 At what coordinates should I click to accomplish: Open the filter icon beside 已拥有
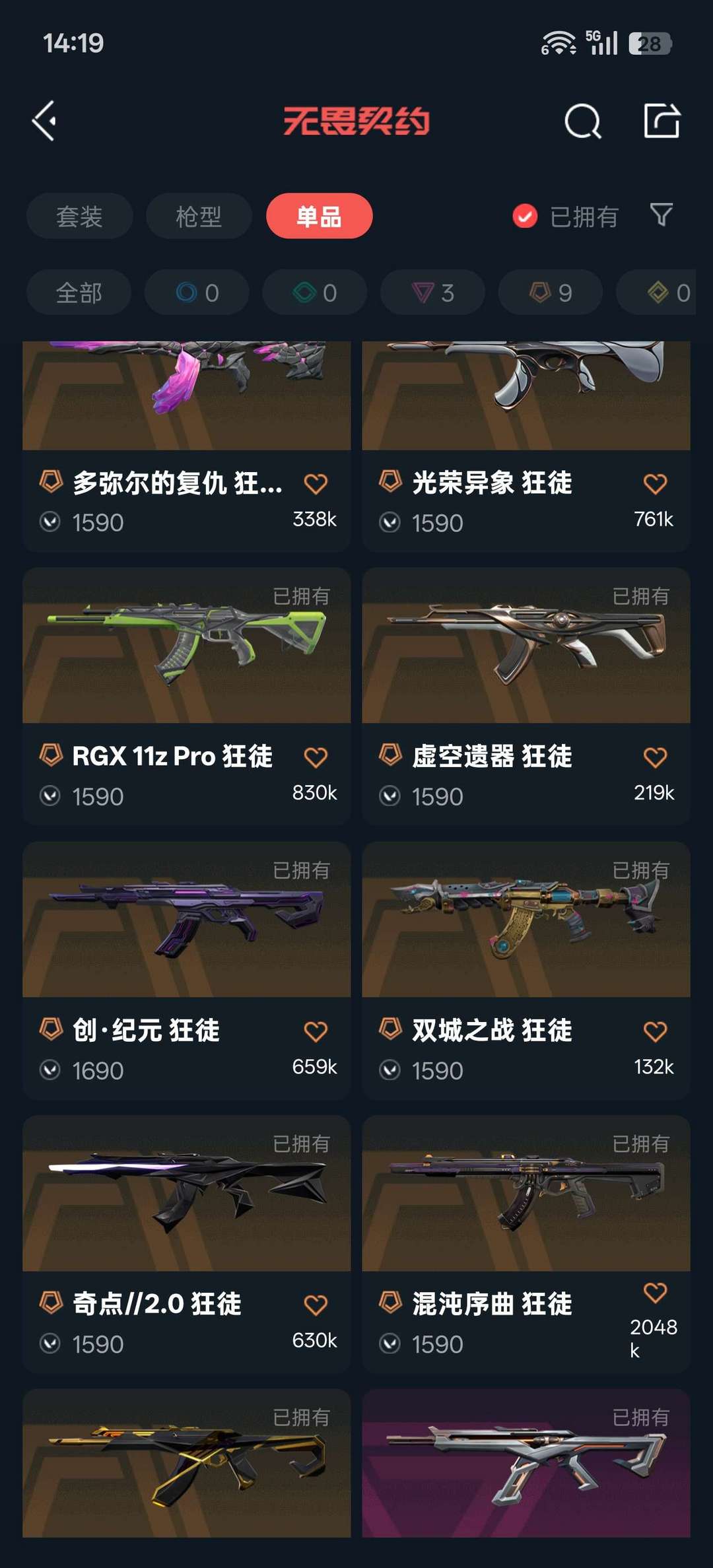pos(663,215)
